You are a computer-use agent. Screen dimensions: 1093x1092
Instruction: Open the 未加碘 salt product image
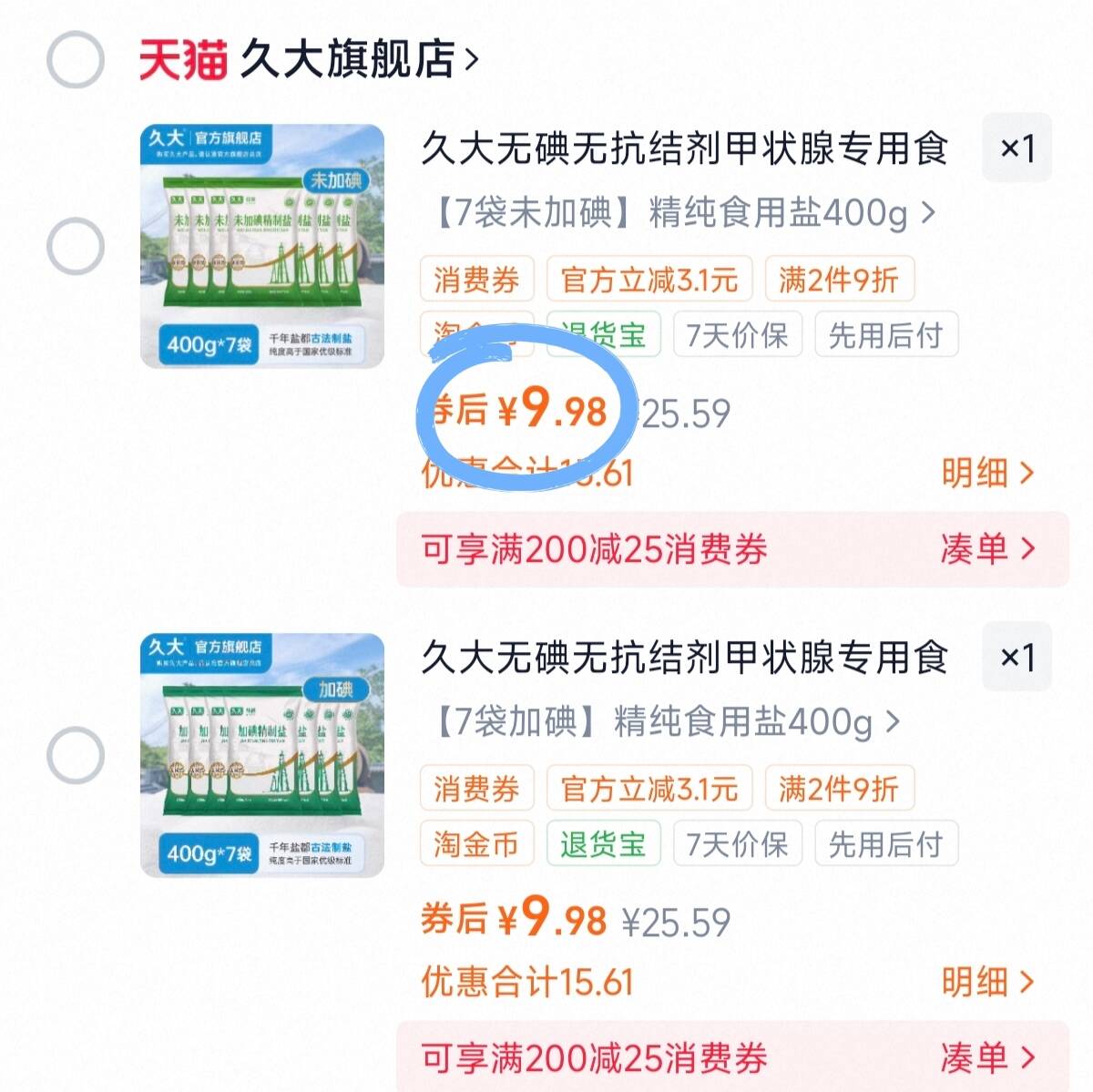click(x=262, y=246)
